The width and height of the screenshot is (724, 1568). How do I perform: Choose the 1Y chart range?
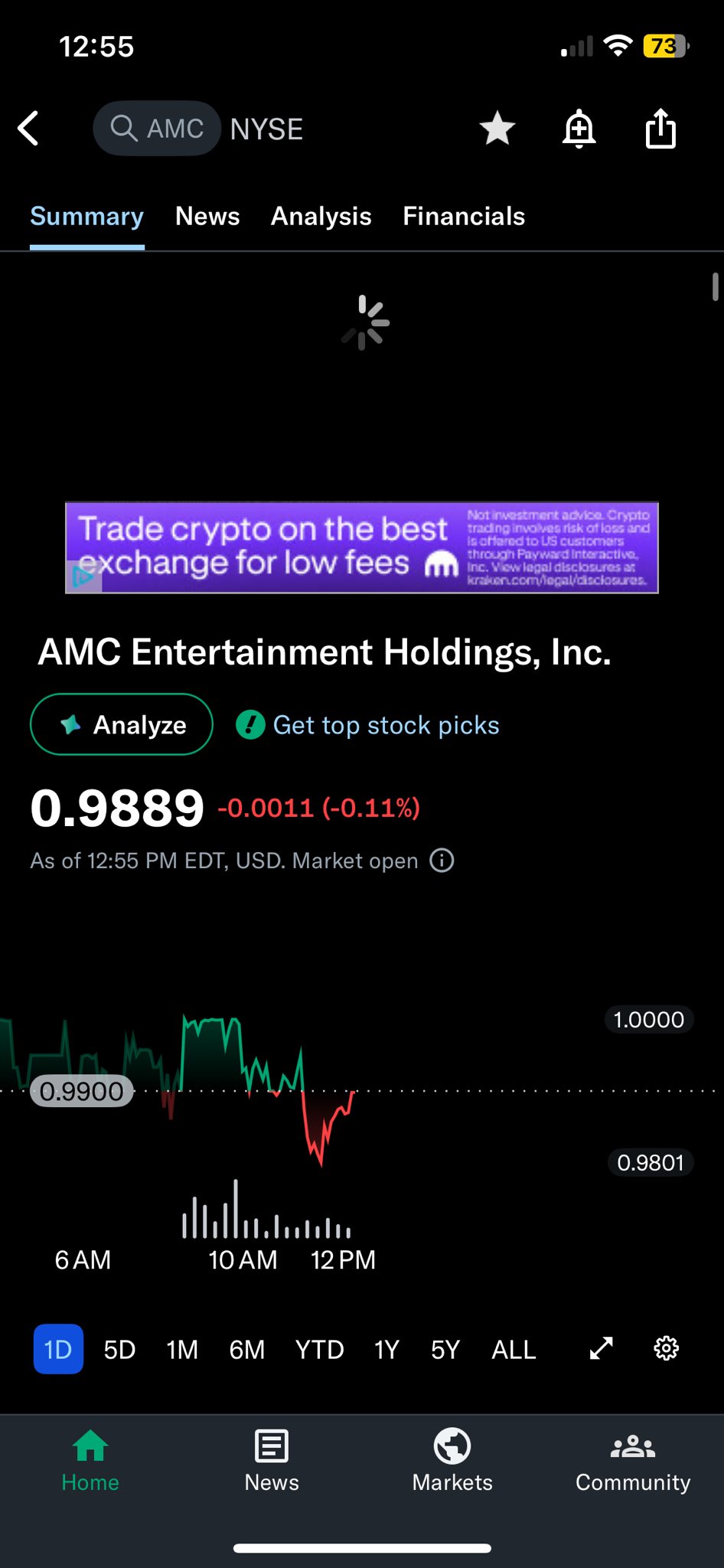coord(386,1349)
